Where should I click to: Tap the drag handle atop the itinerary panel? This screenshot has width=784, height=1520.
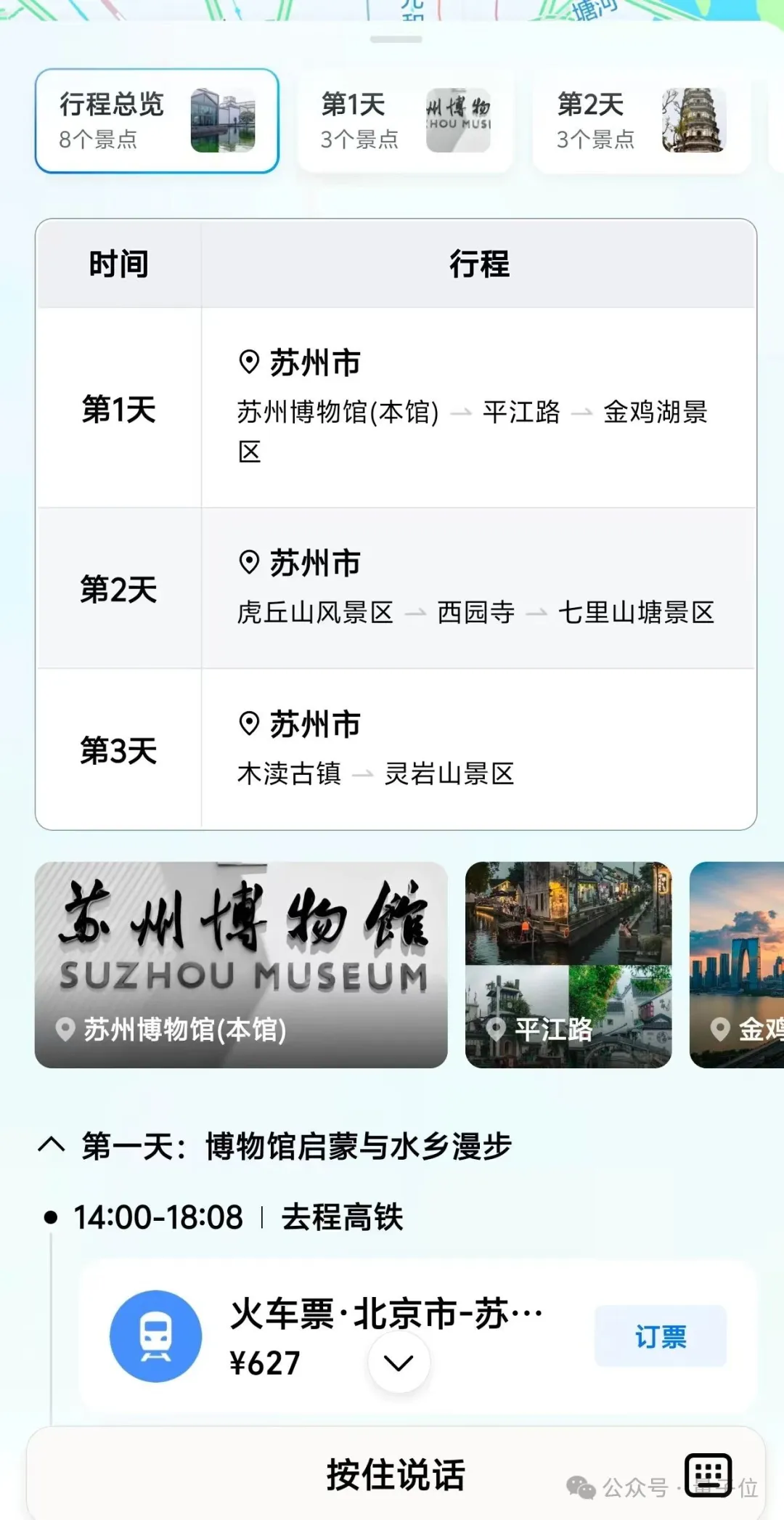[x=396, y=39]
